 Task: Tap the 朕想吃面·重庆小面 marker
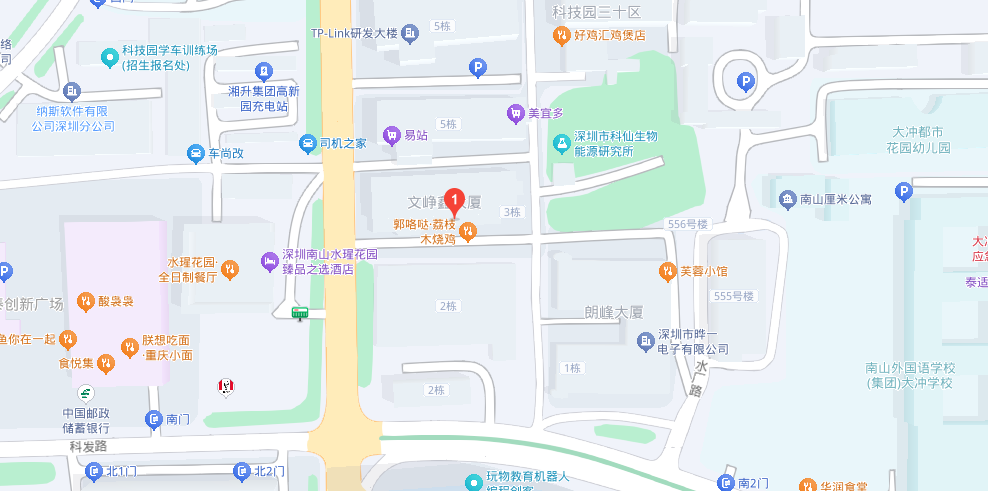pyautogui.click(x=128, y=347)
